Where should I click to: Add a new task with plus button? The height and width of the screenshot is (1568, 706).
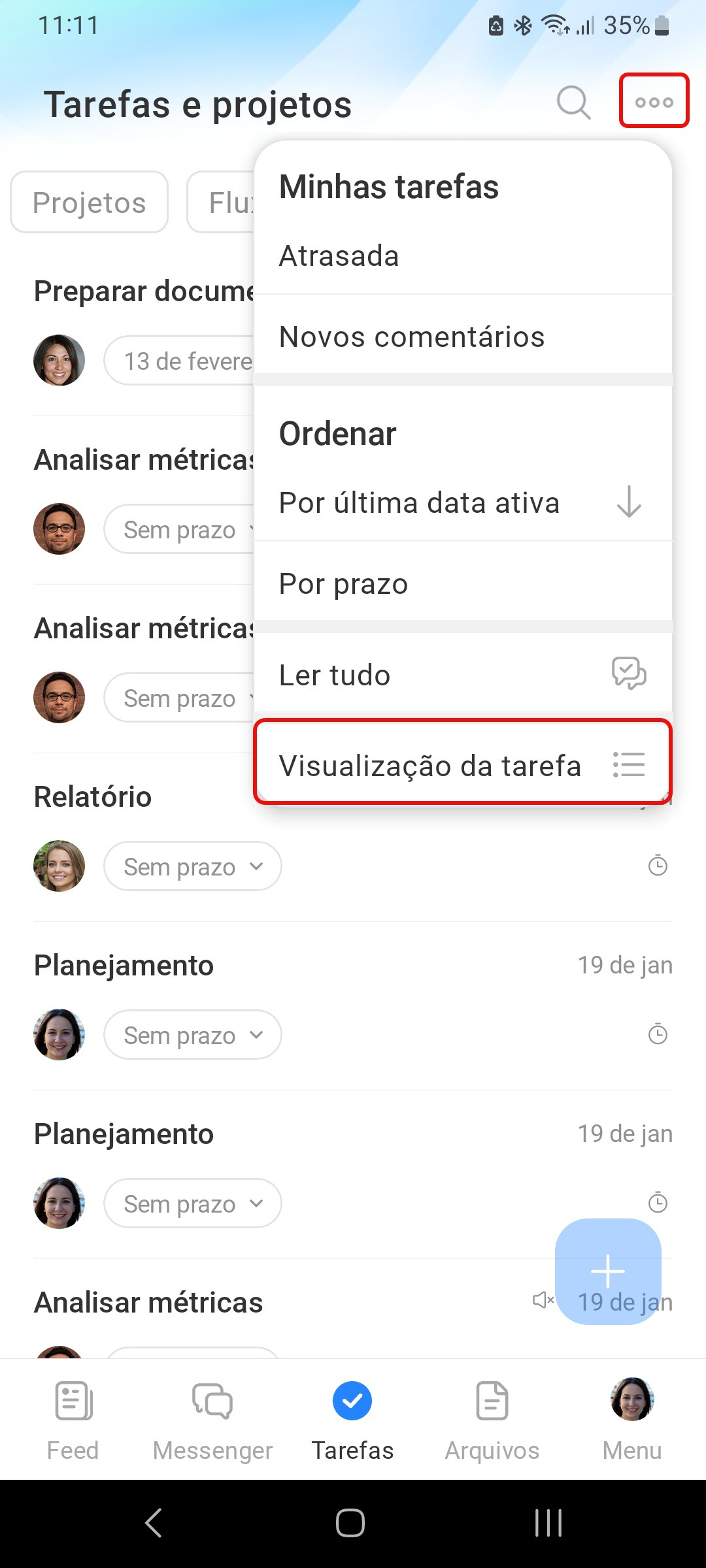(608, 1271)
